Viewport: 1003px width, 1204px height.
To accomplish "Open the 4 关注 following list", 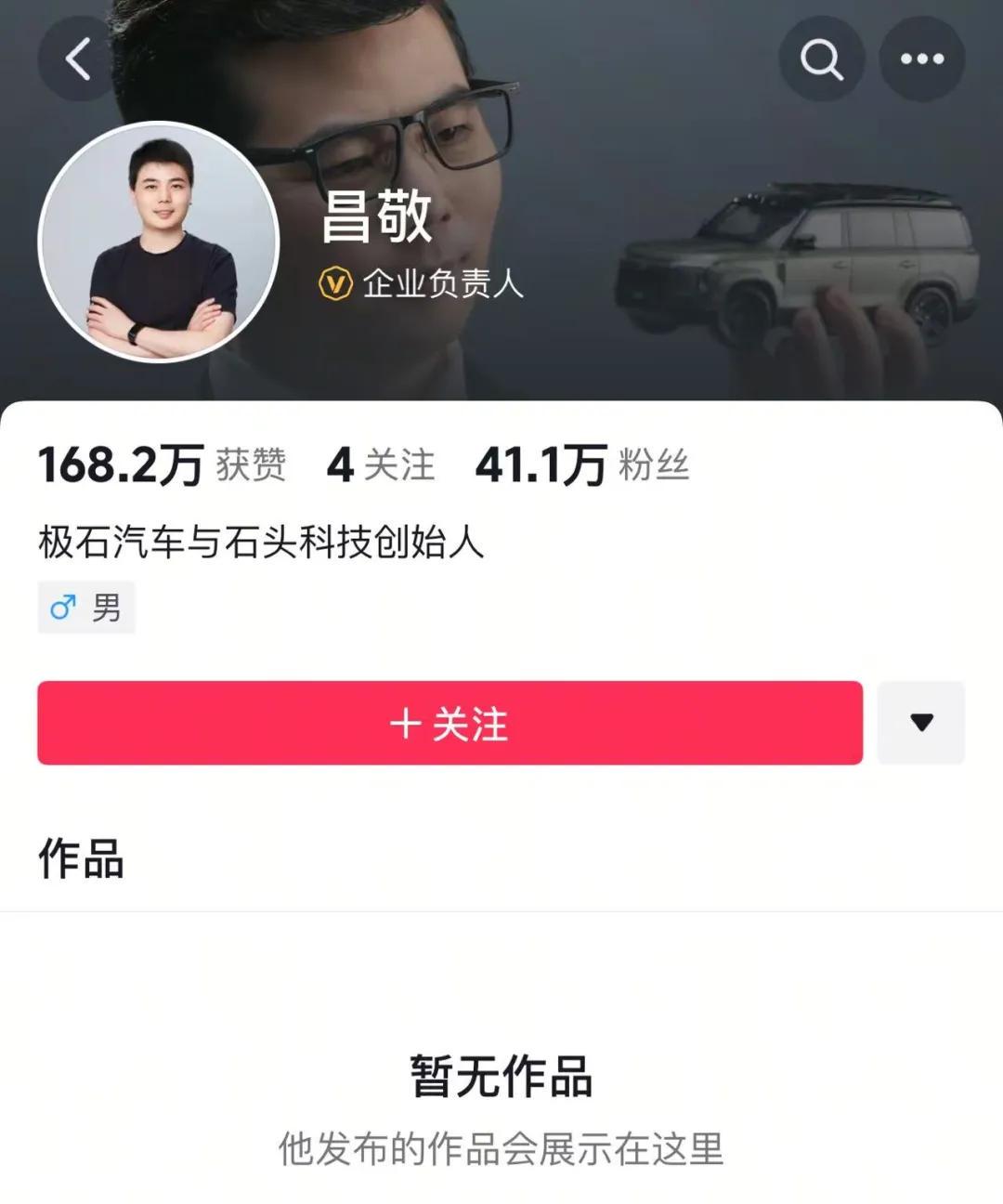I will (x=381, y=465).
